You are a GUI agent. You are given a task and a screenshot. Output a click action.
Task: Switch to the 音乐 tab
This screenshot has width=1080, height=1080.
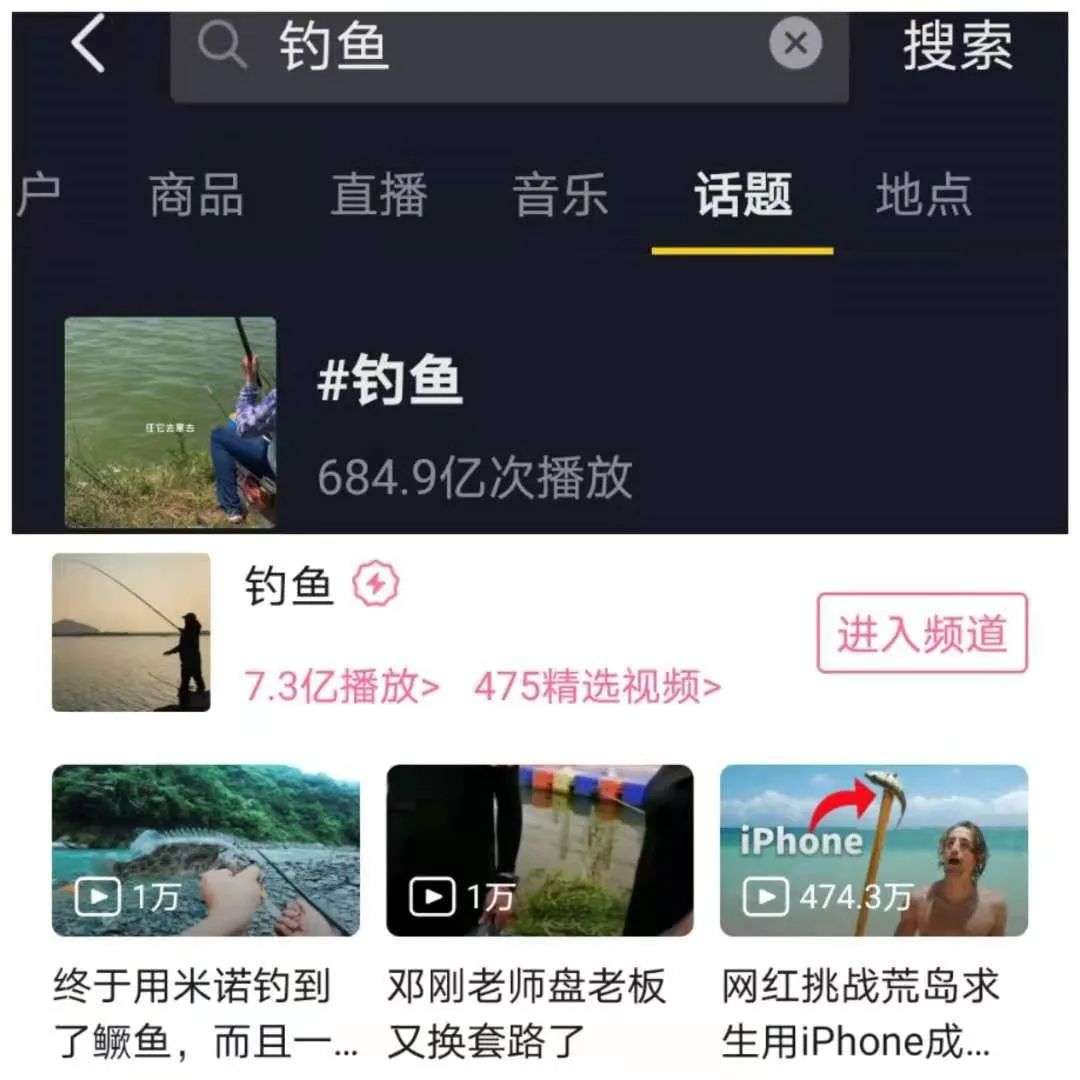560,195
